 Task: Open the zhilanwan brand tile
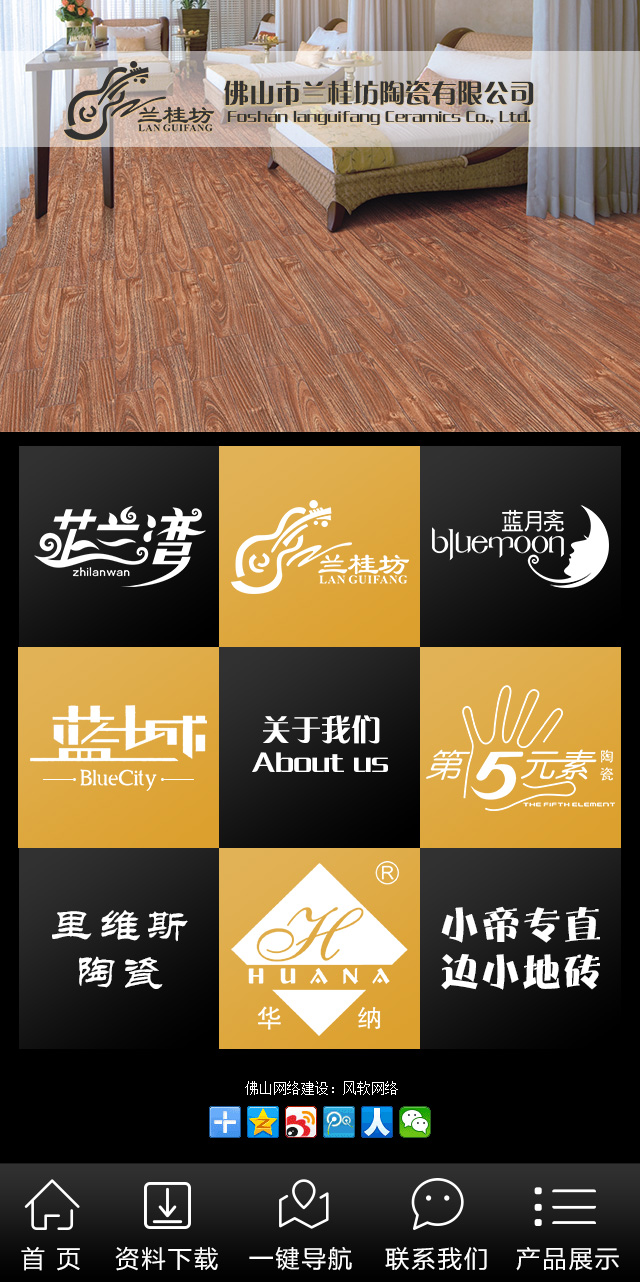pos(118,546)
